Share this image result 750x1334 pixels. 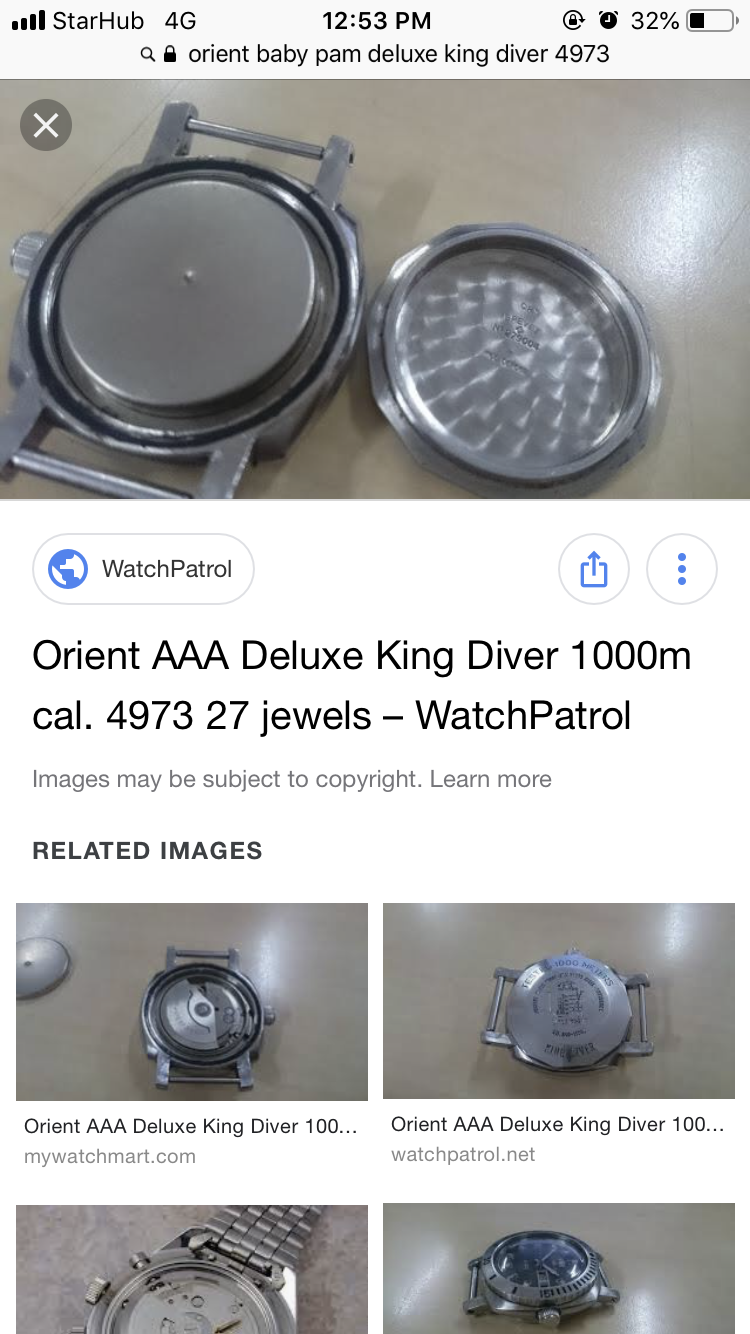pos(593,569)
